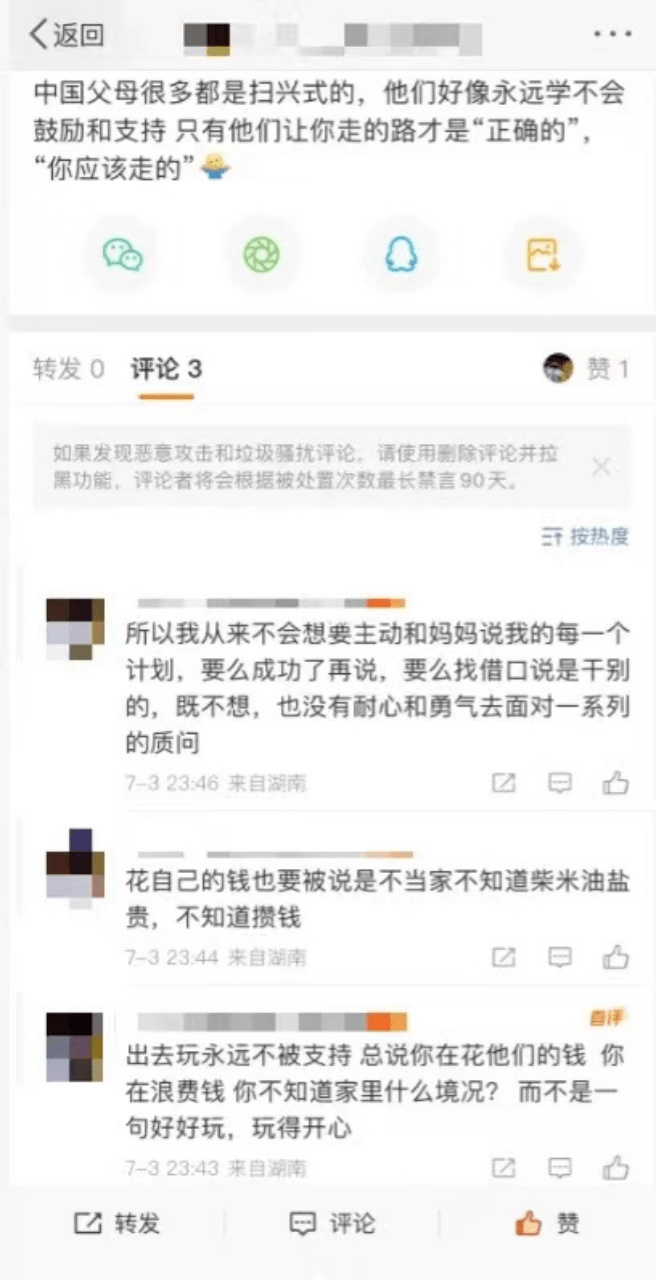The height and width of the screenshot is (1280, 656).
Task: Reply to the comment posted at 23:46
Action: click(560, 783)
